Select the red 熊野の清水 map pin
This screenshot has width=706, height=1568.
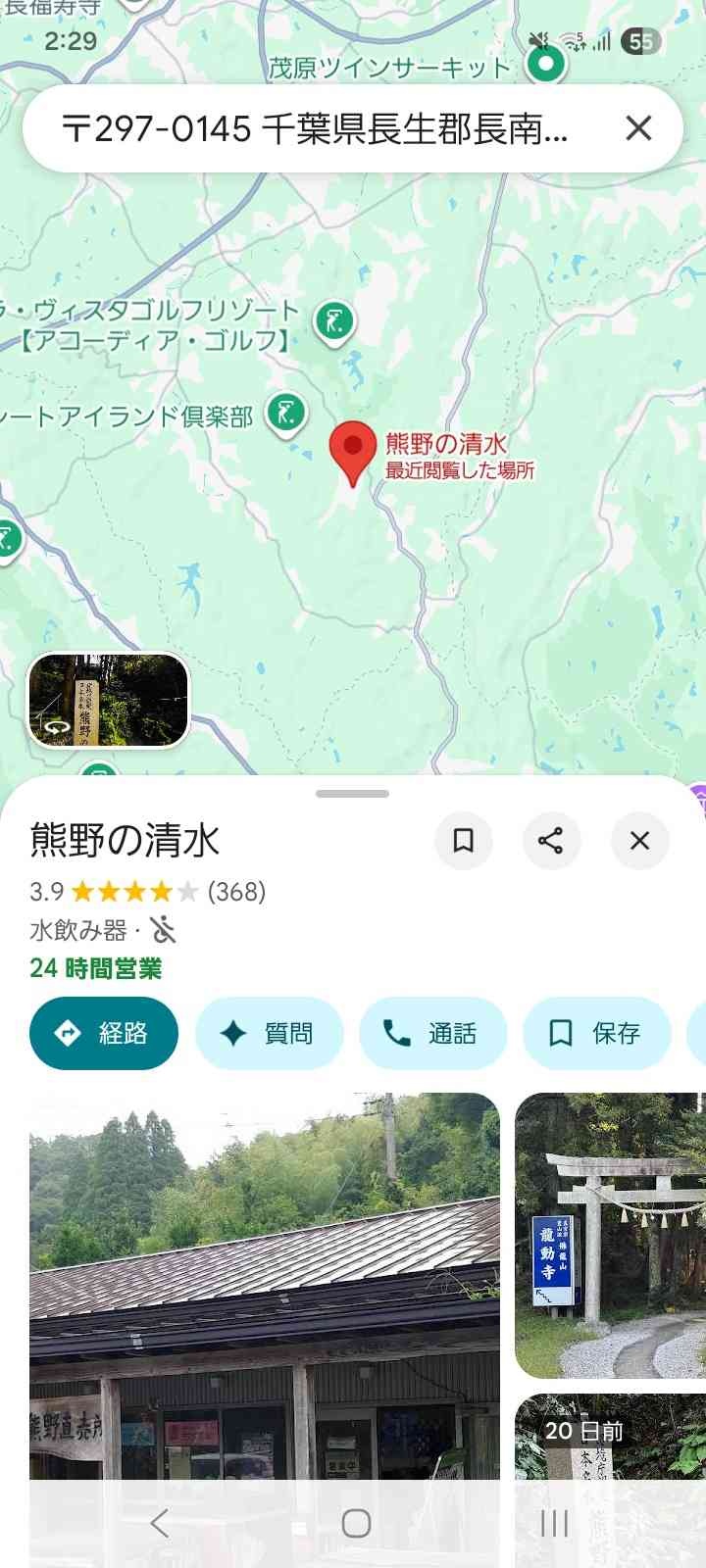(x=352, y=449)
